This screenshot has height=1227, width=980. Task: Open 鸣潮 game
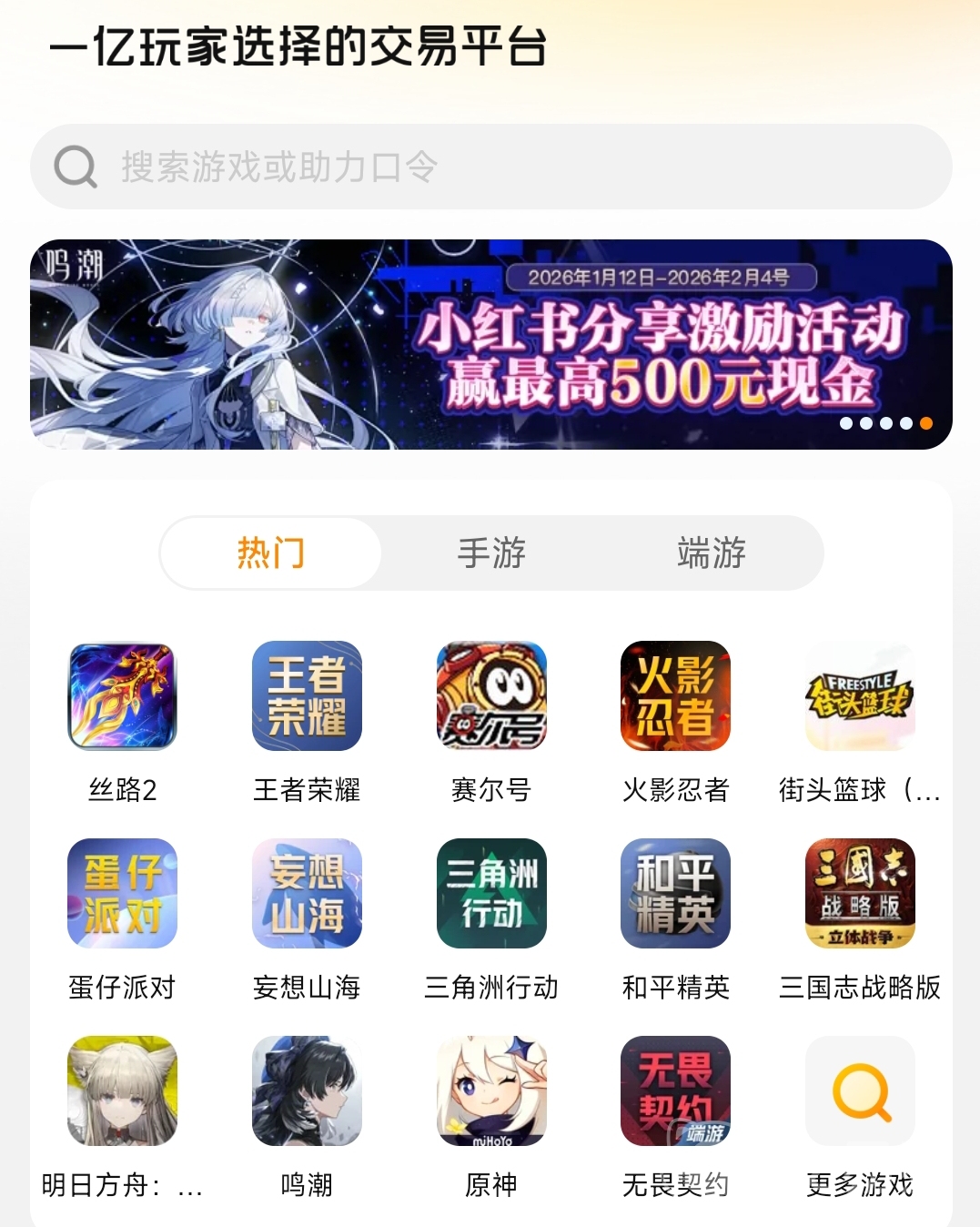pos(307,1090)
